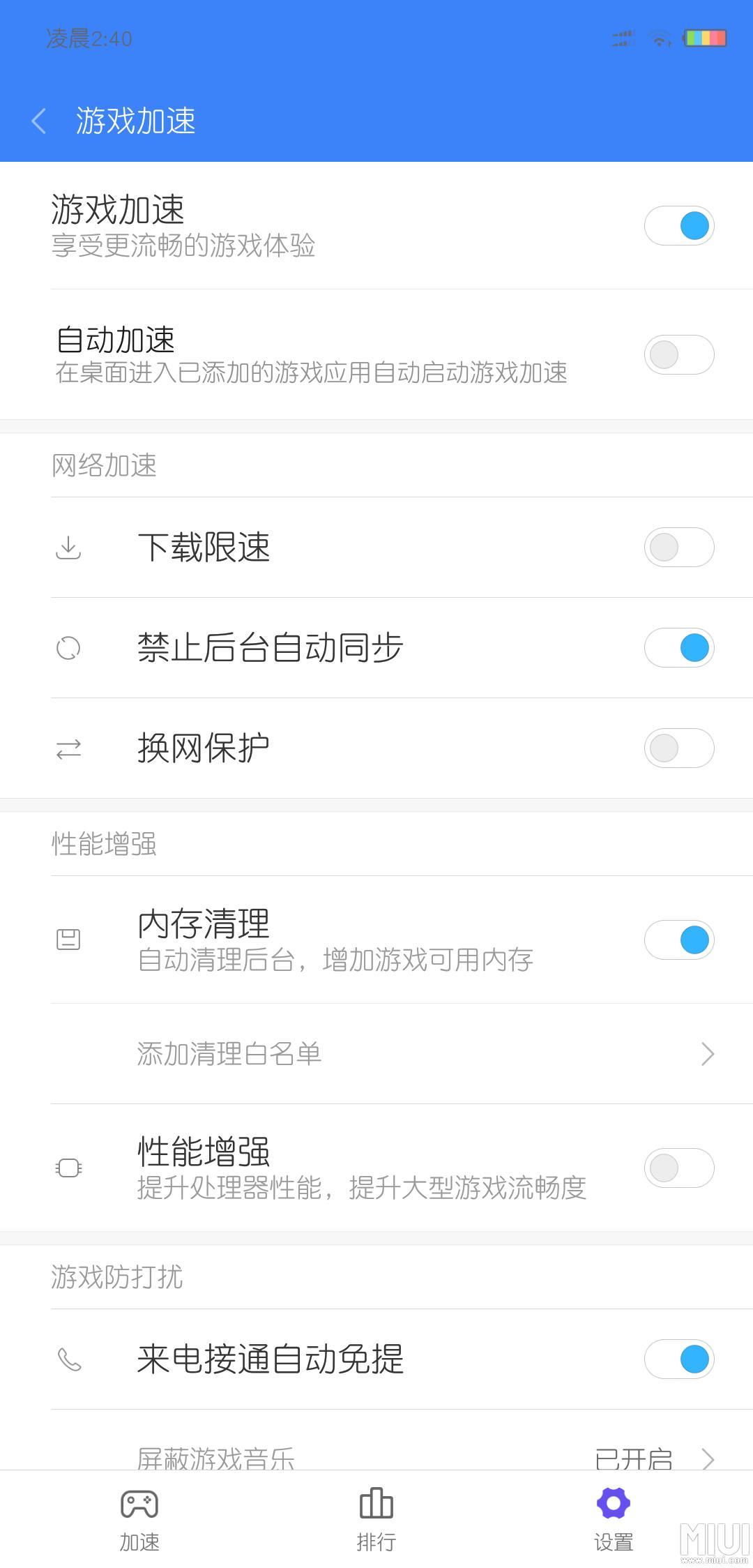Tap the back arrow in title bar

38,120
